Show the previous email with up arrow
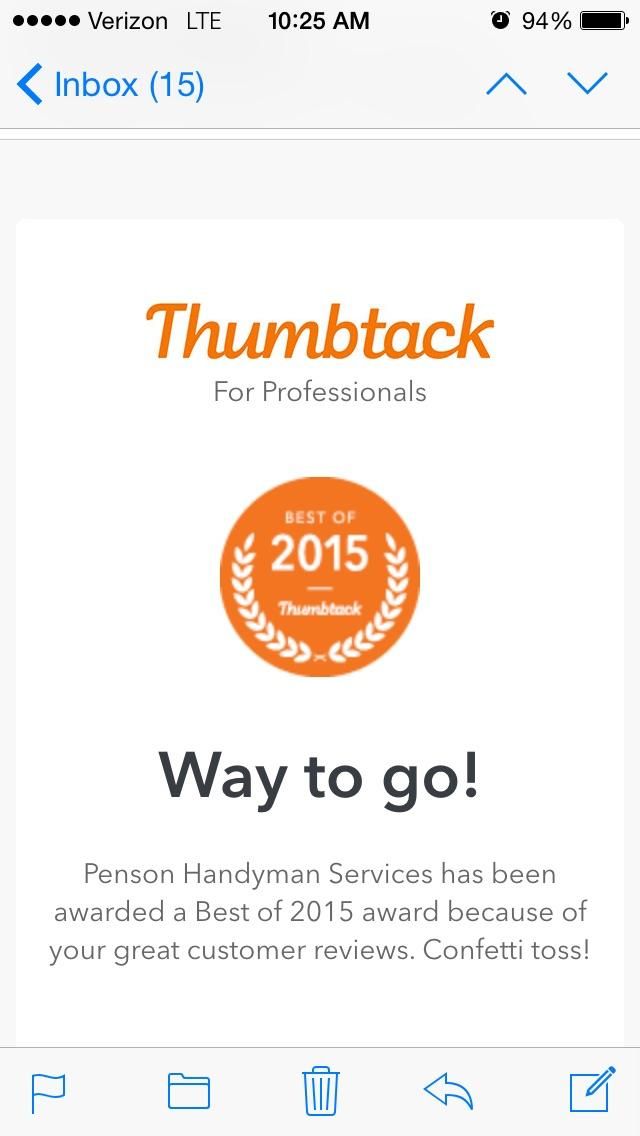 click(x=506, y=85)
